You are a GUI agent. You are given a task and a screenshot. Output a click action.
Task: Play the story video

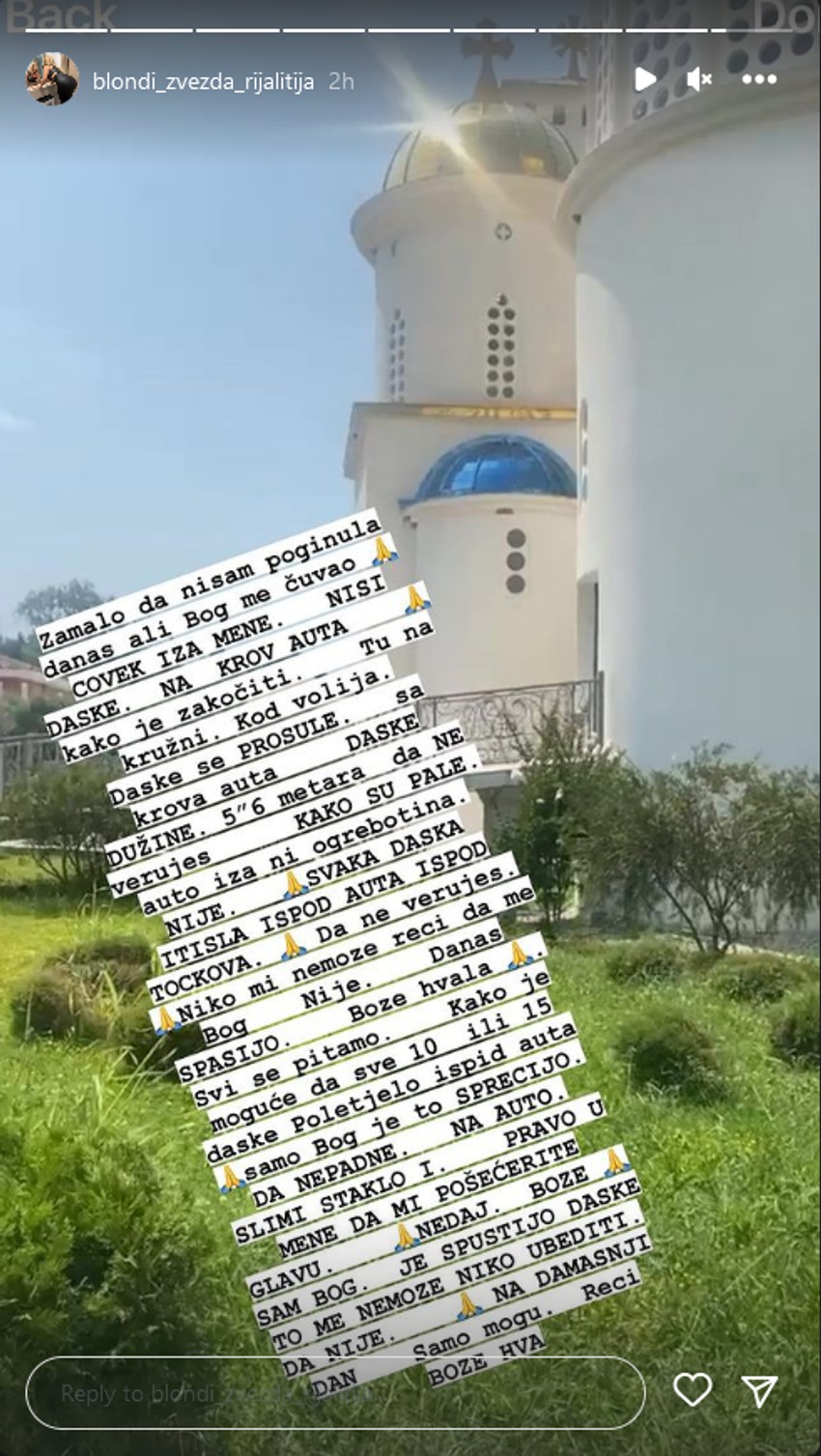pos(645,80)
